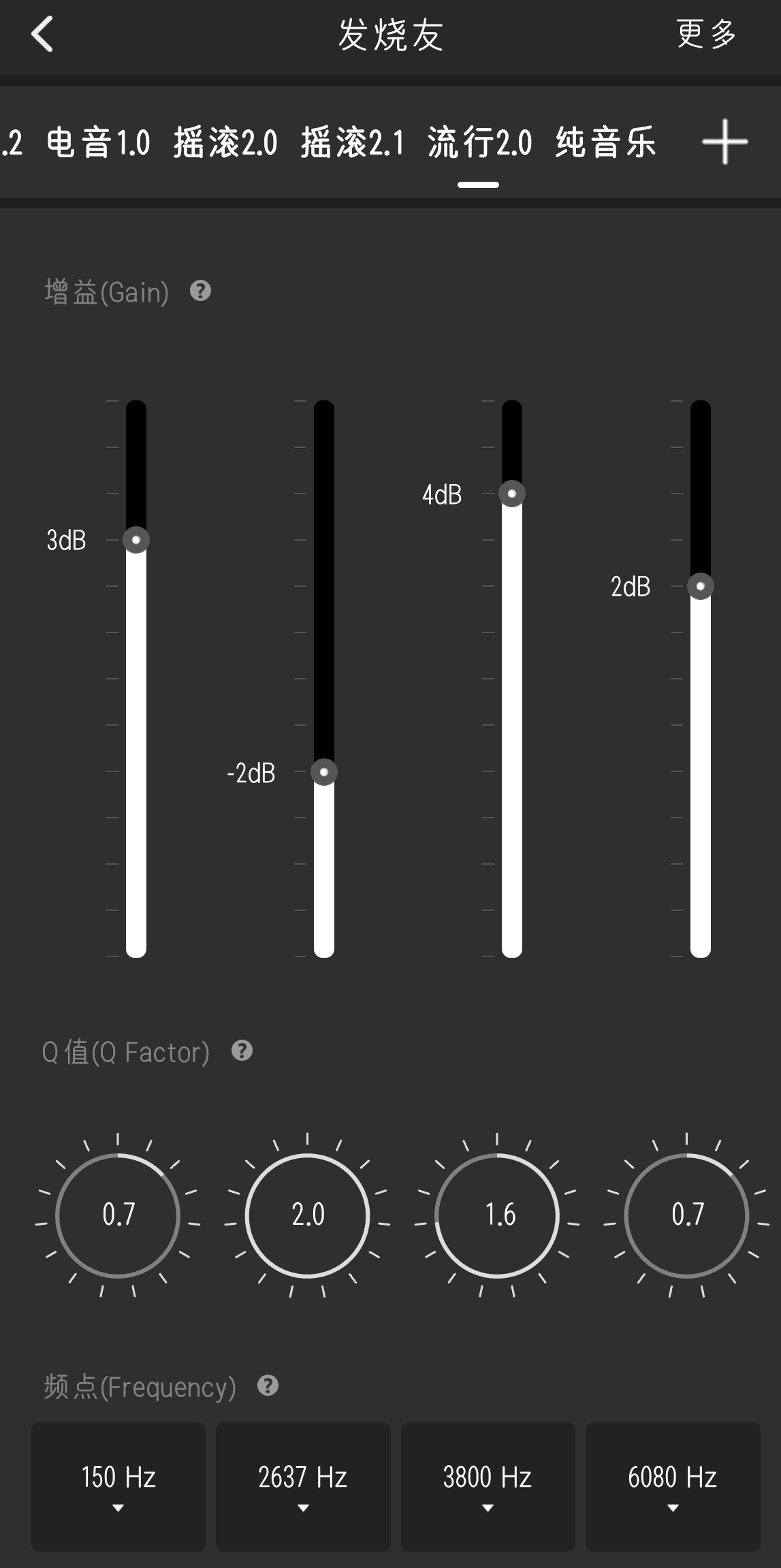The height and width of the screenshot is (1568, 781).
Task: Open the 3800 Hz frequency dropdown
Action: pyautogui.click(x=488, y=1486)
